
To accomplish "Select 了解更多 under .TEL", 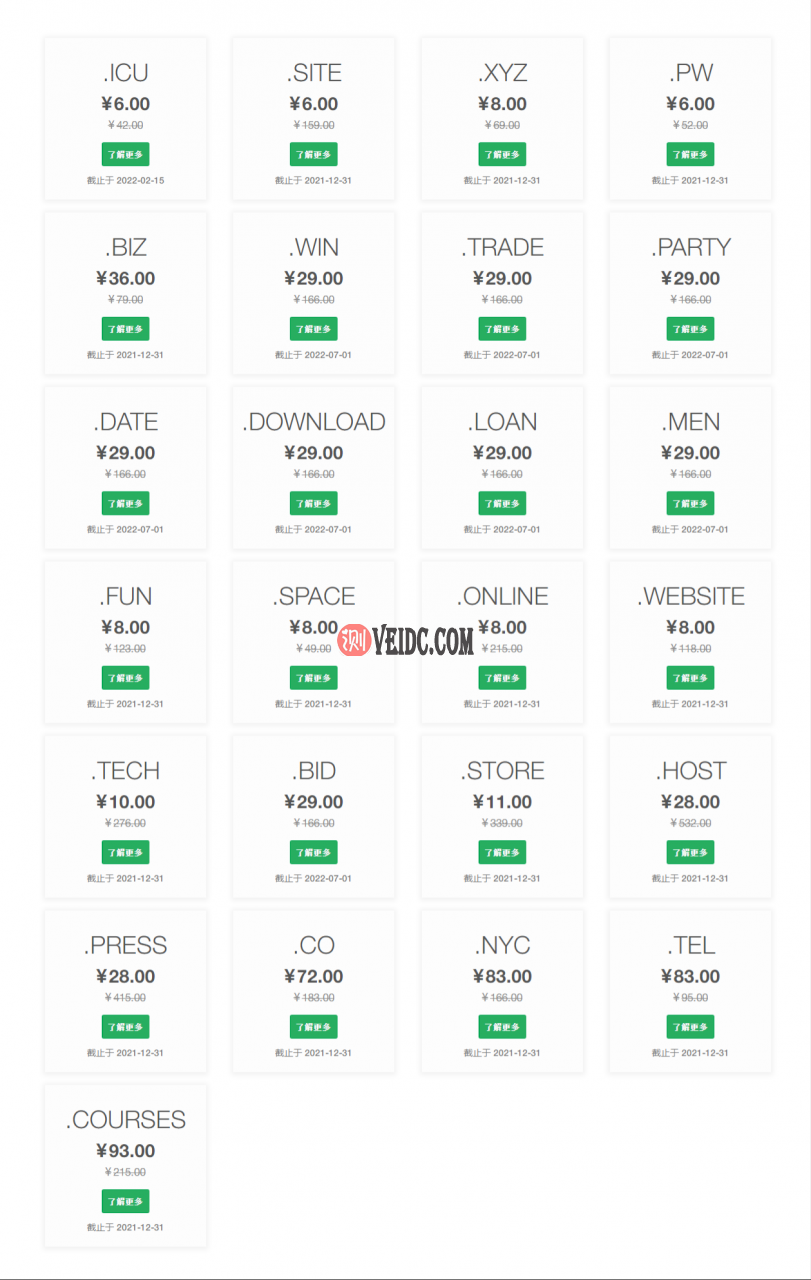I will [690, 1027].
